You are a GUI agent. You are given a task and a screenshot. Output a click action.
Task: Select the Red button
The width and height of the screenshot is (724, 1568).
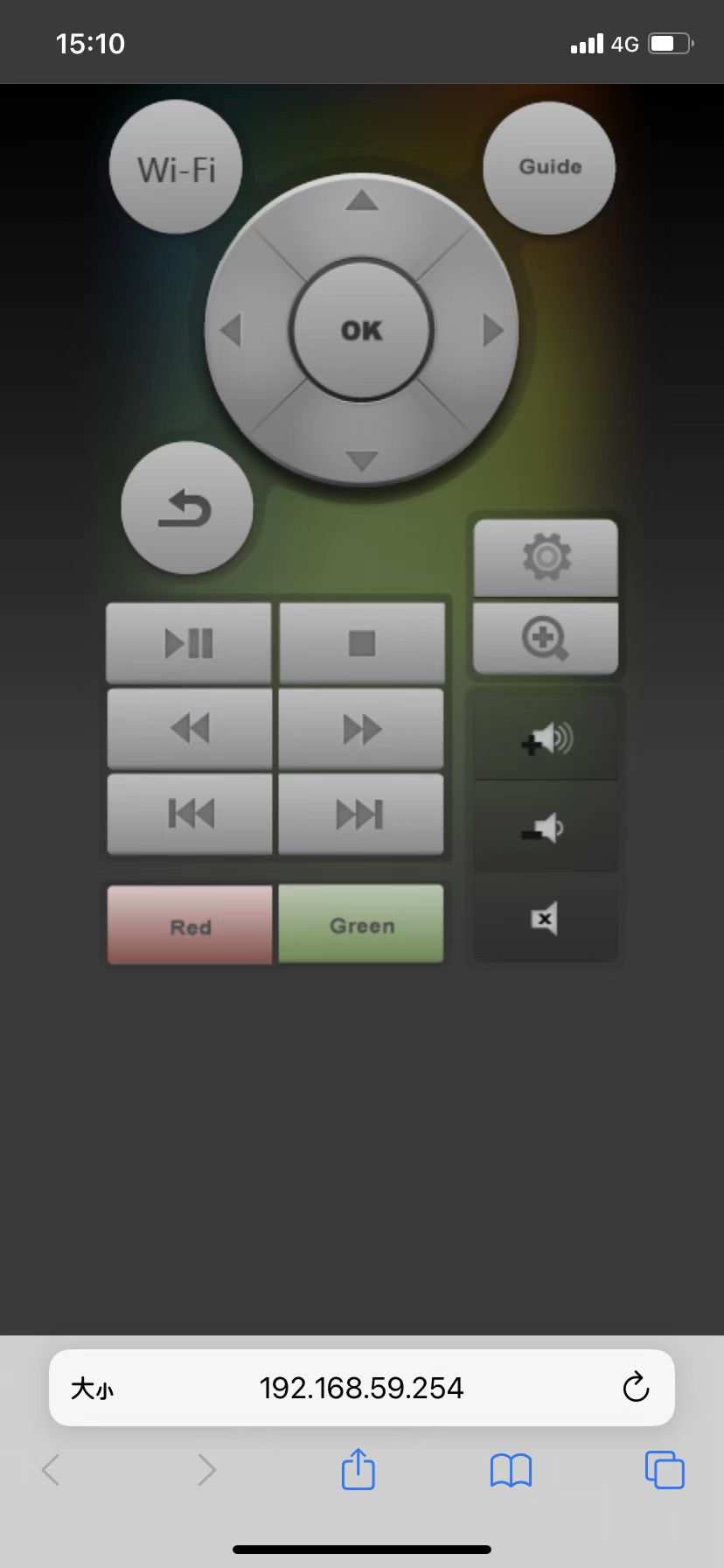(190, 925)
